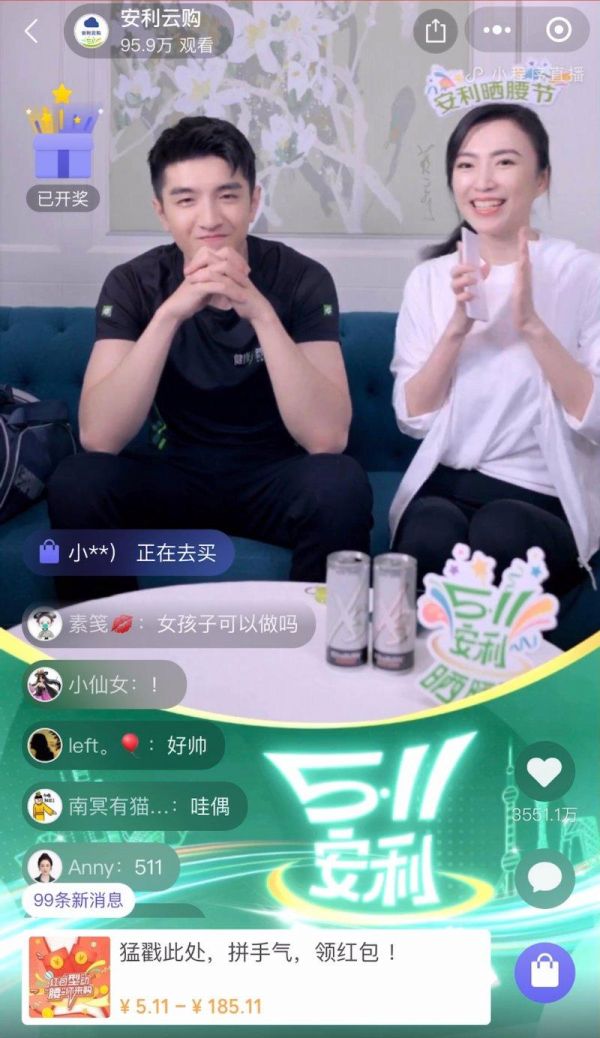Viewport: 600px width, 1038px height.
Task: Open the 猛戳此处 red packet product card
Action: pyautogui.click(x=258, y=977)
